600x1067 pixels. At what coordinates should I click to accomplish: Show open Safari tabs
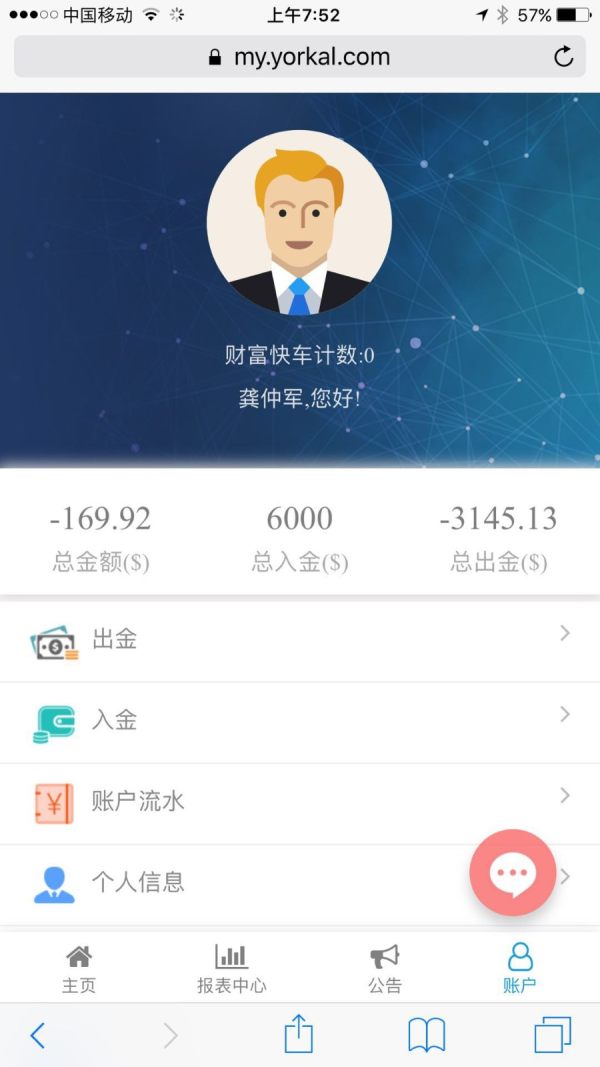coord(552,1035)
